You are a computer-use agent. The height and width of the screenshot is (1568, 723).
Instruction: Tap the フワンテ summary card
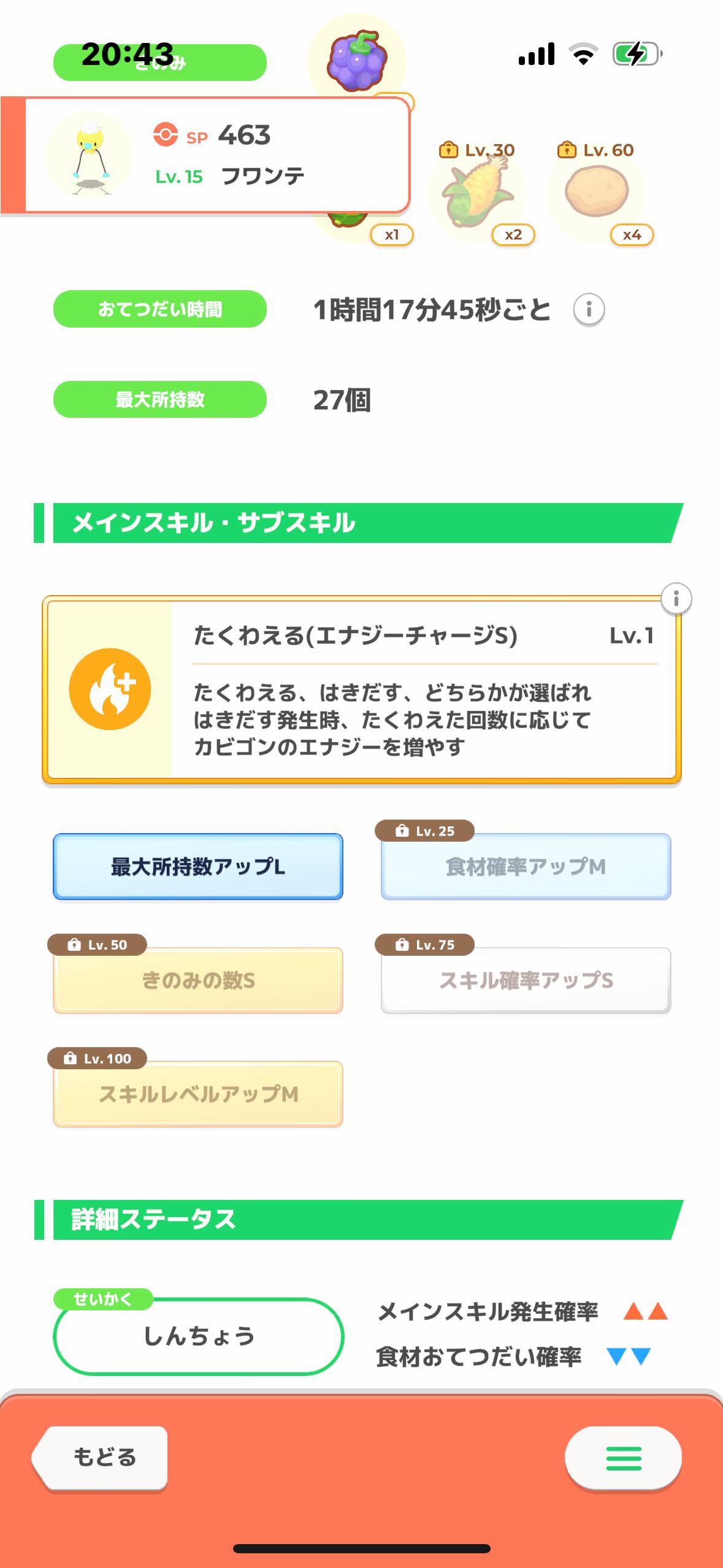point(205,155)
